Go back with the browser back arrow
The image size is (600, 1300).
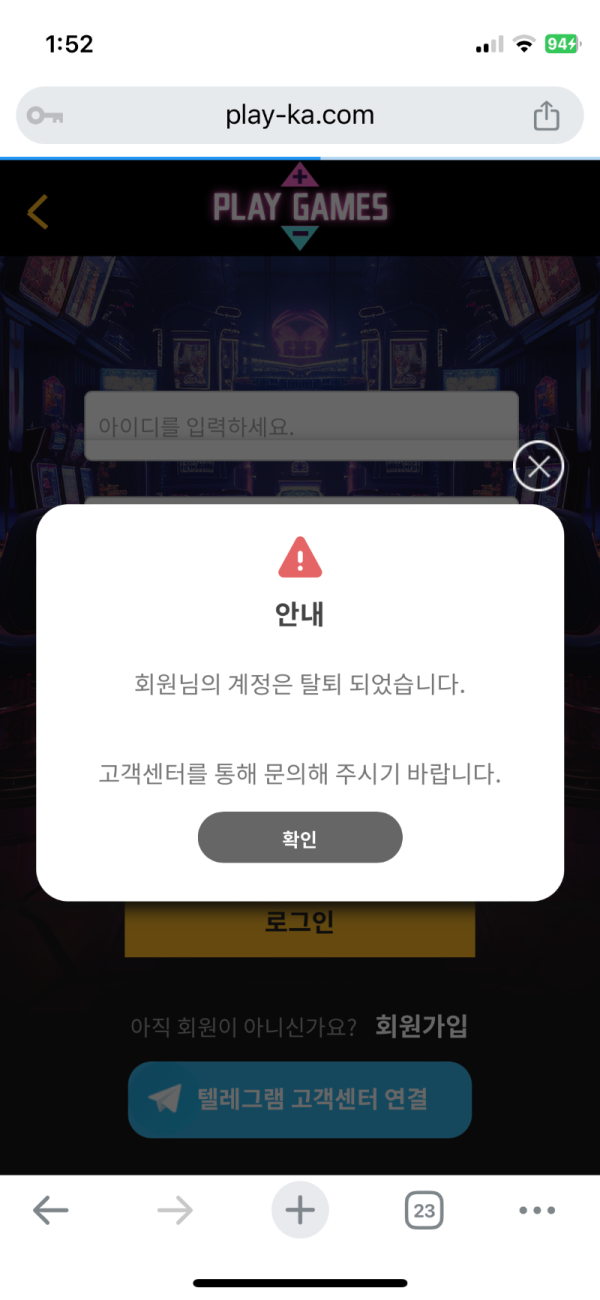coord(50,1211)
